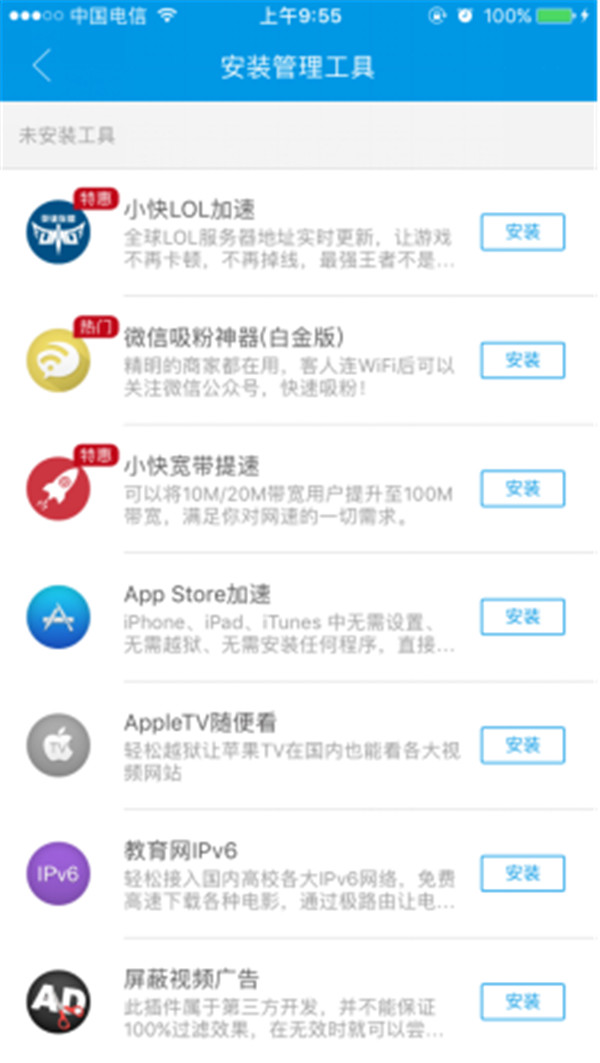Install 小快宽带提速 plugin

522,488
